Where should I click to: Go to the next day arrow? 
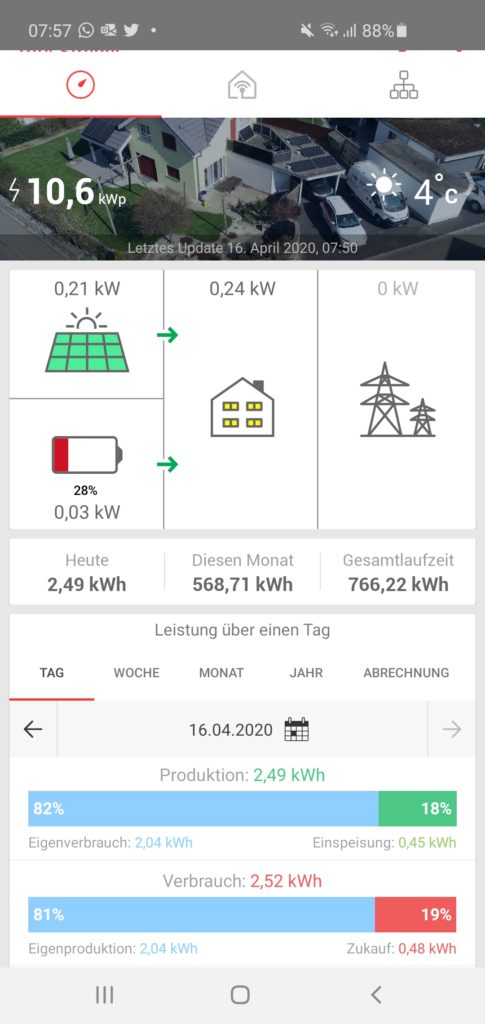tap(452, 729)
